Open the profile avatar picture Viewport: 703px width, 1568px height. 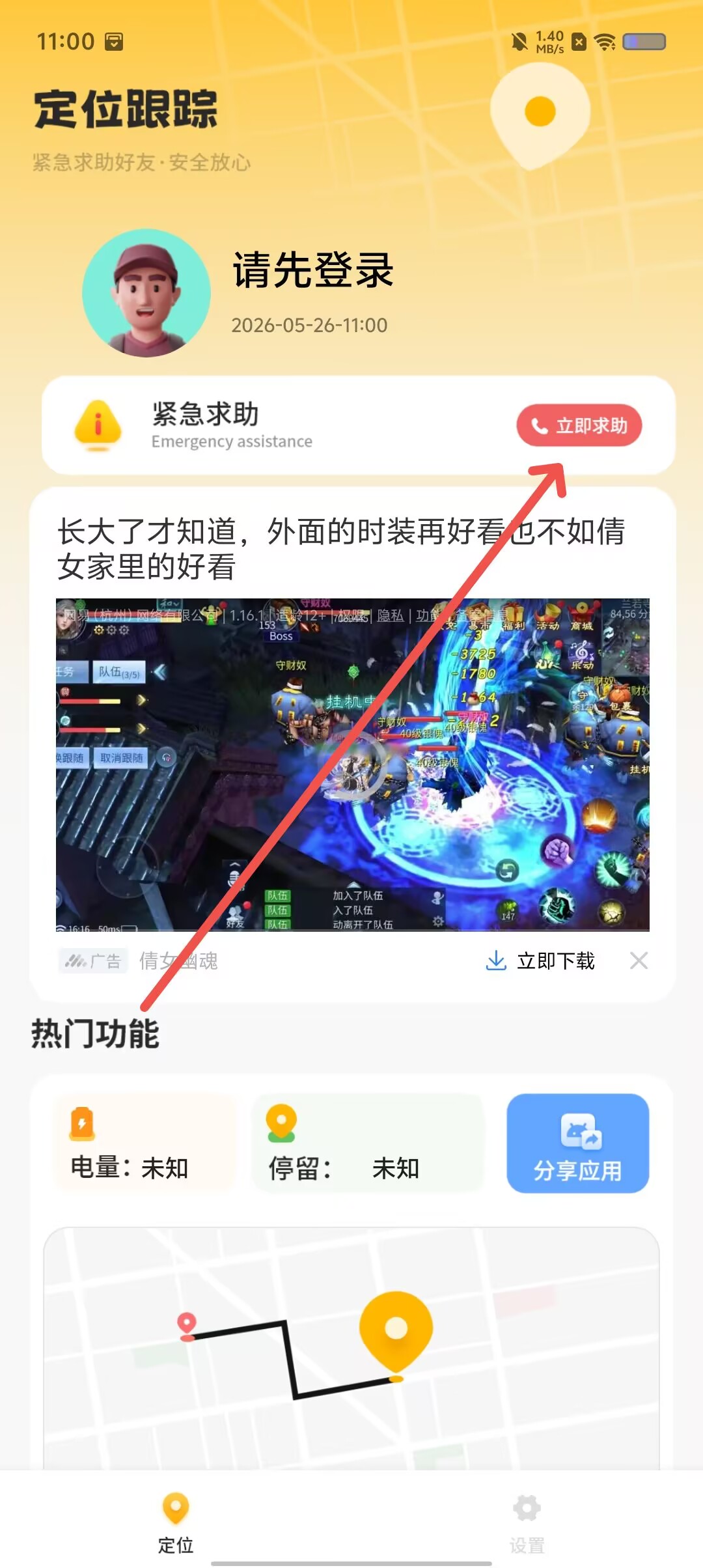click(146, 293)
